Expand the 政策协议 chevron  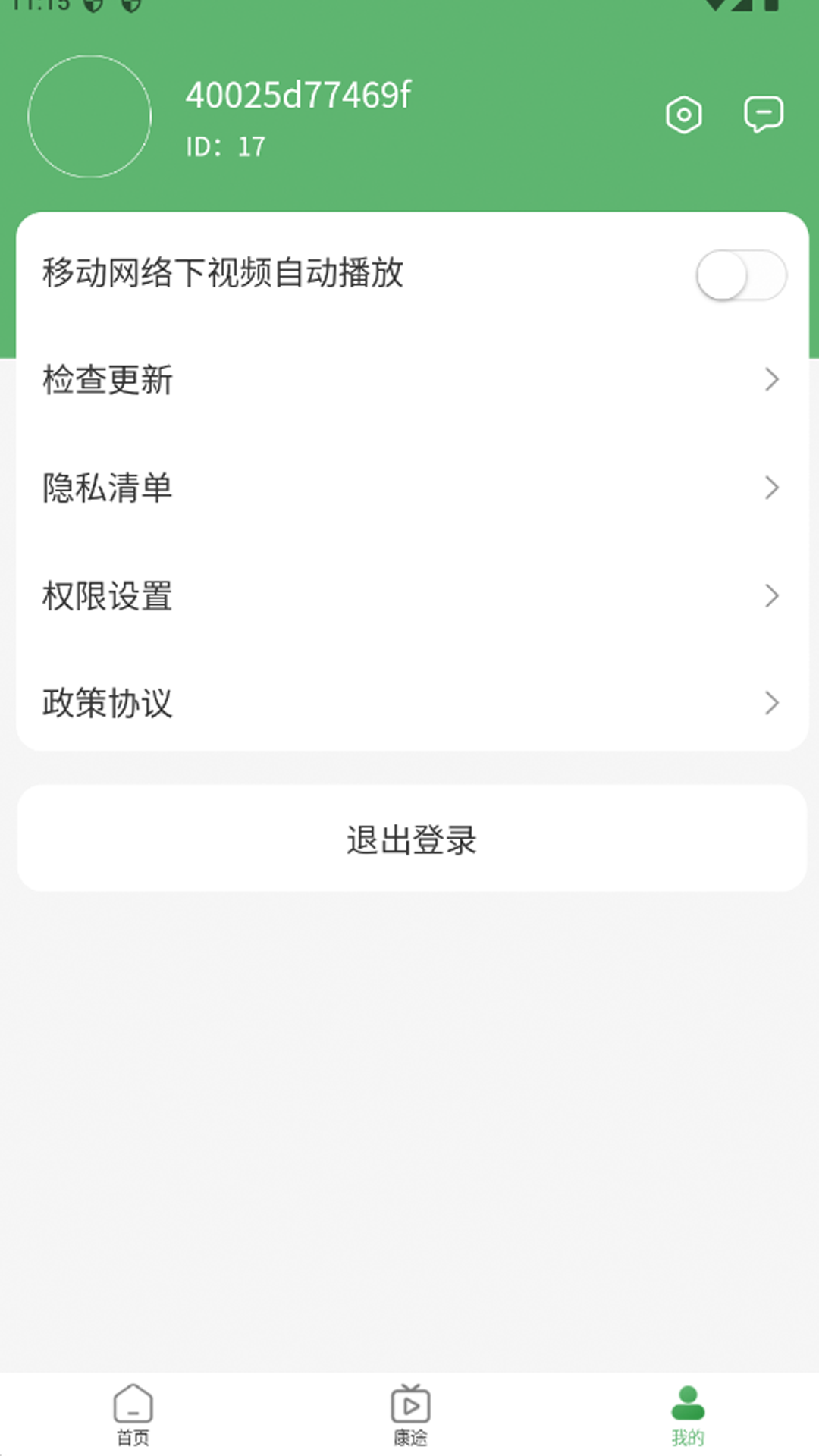coord(772,704)
